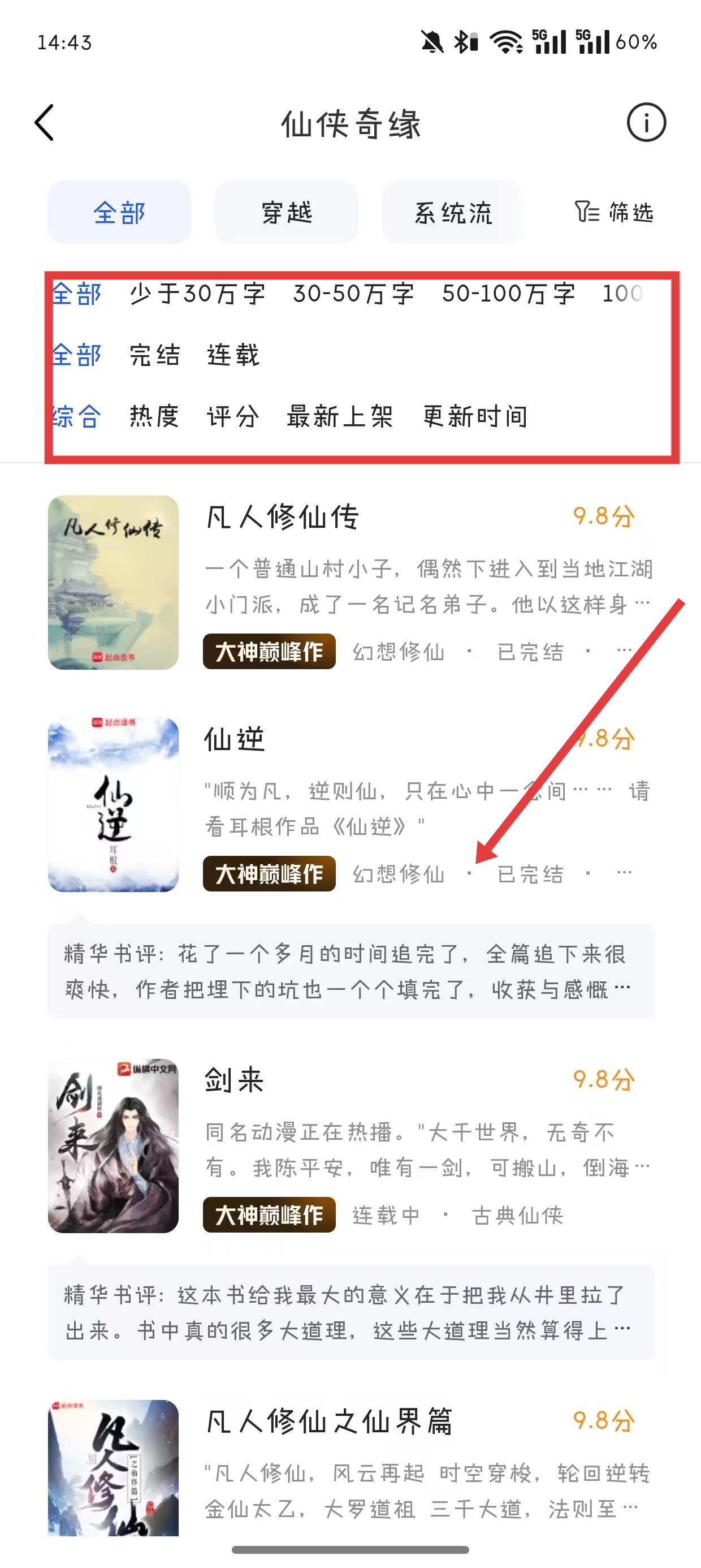Filter by 少于30万字 word count
701x1568 pixels.
pos(197,294)
